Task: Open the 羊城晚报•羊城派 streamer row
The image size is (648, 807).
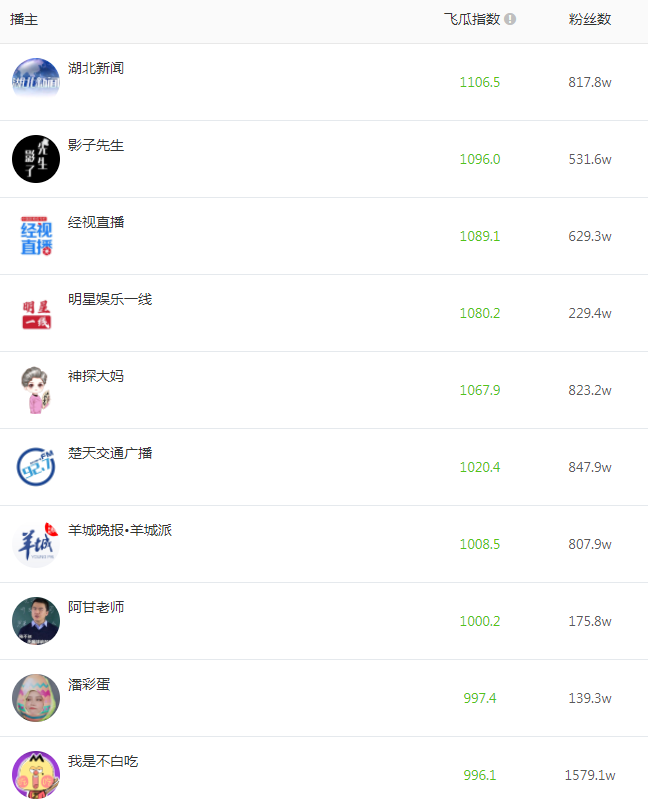Action: point(120,530)
